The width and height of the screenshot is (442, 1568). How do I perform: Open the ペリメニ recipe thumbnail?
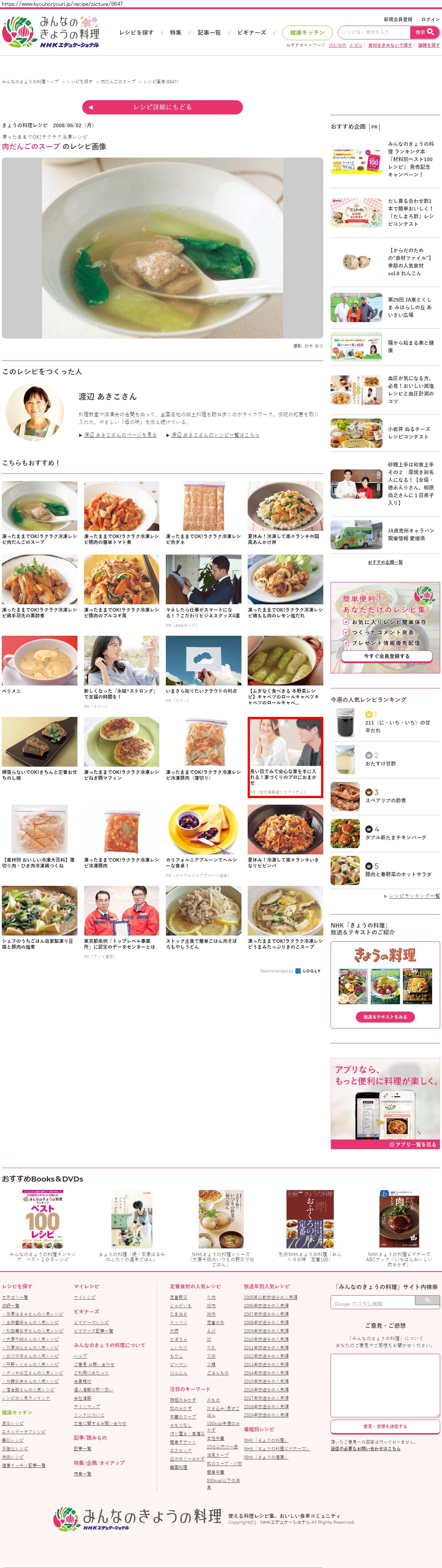(x=39, y=661)
